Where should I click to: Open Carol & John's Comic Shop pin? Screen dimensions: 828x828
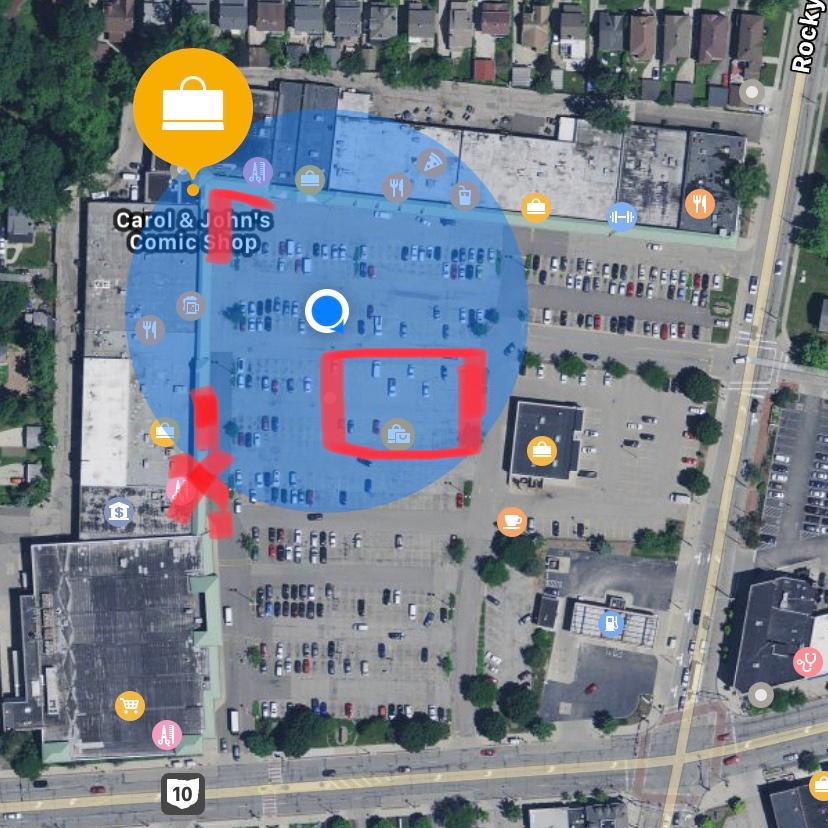193,108
